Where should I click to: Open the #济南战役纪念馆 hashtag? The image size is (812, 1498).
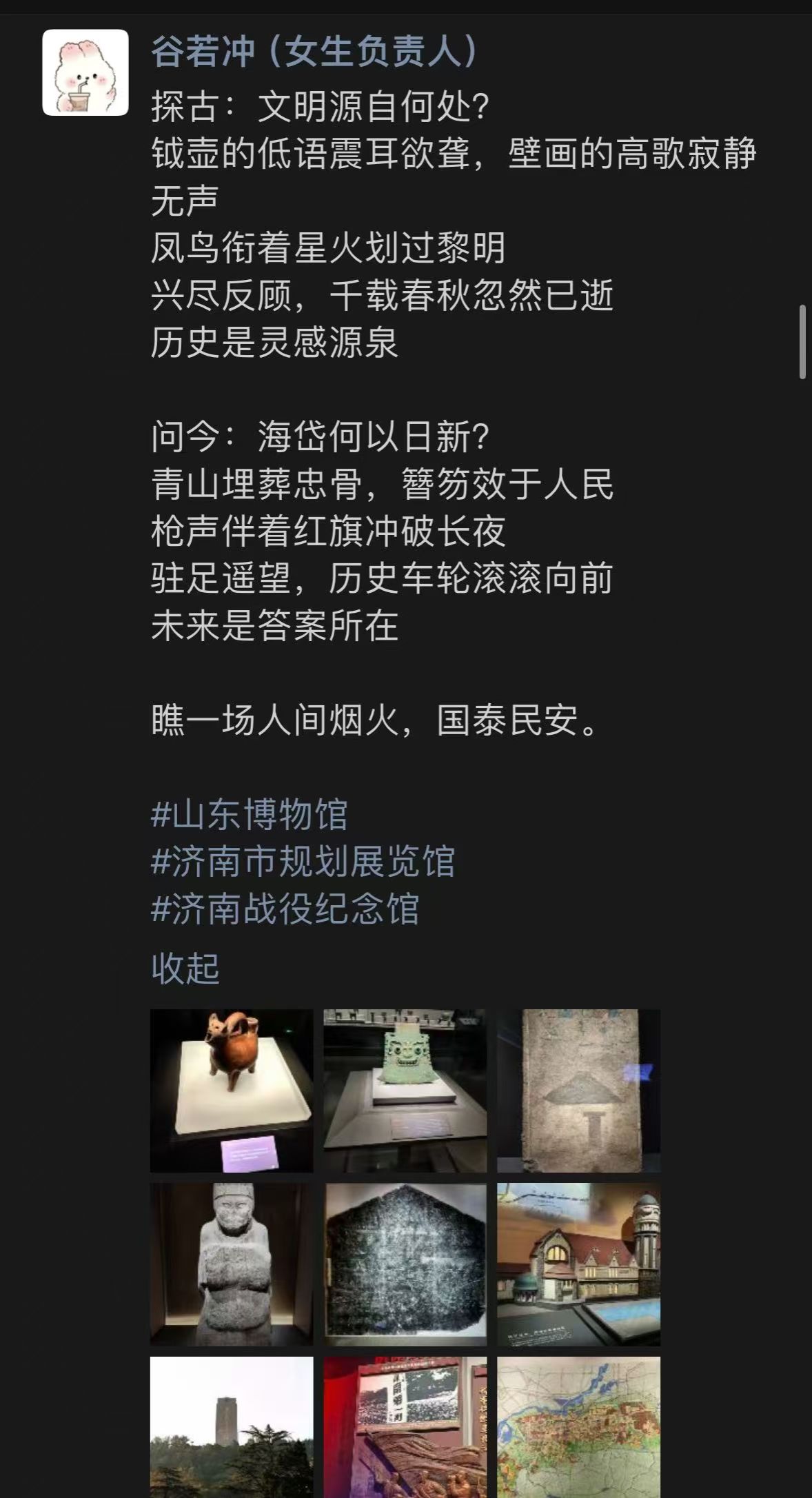pos(285,909)
